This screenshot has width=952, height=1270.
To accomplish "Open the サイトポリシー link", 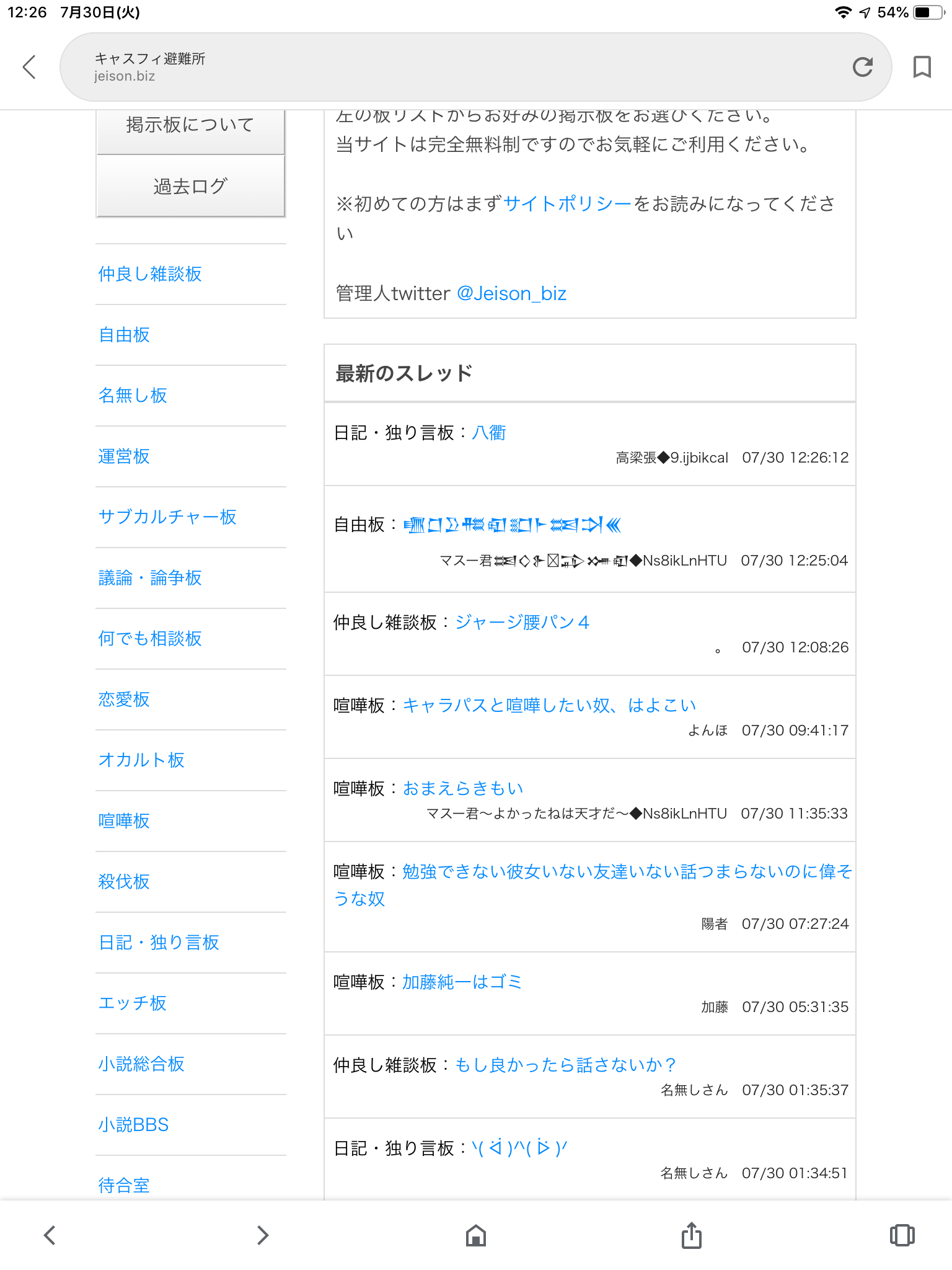I will point(567,203).
